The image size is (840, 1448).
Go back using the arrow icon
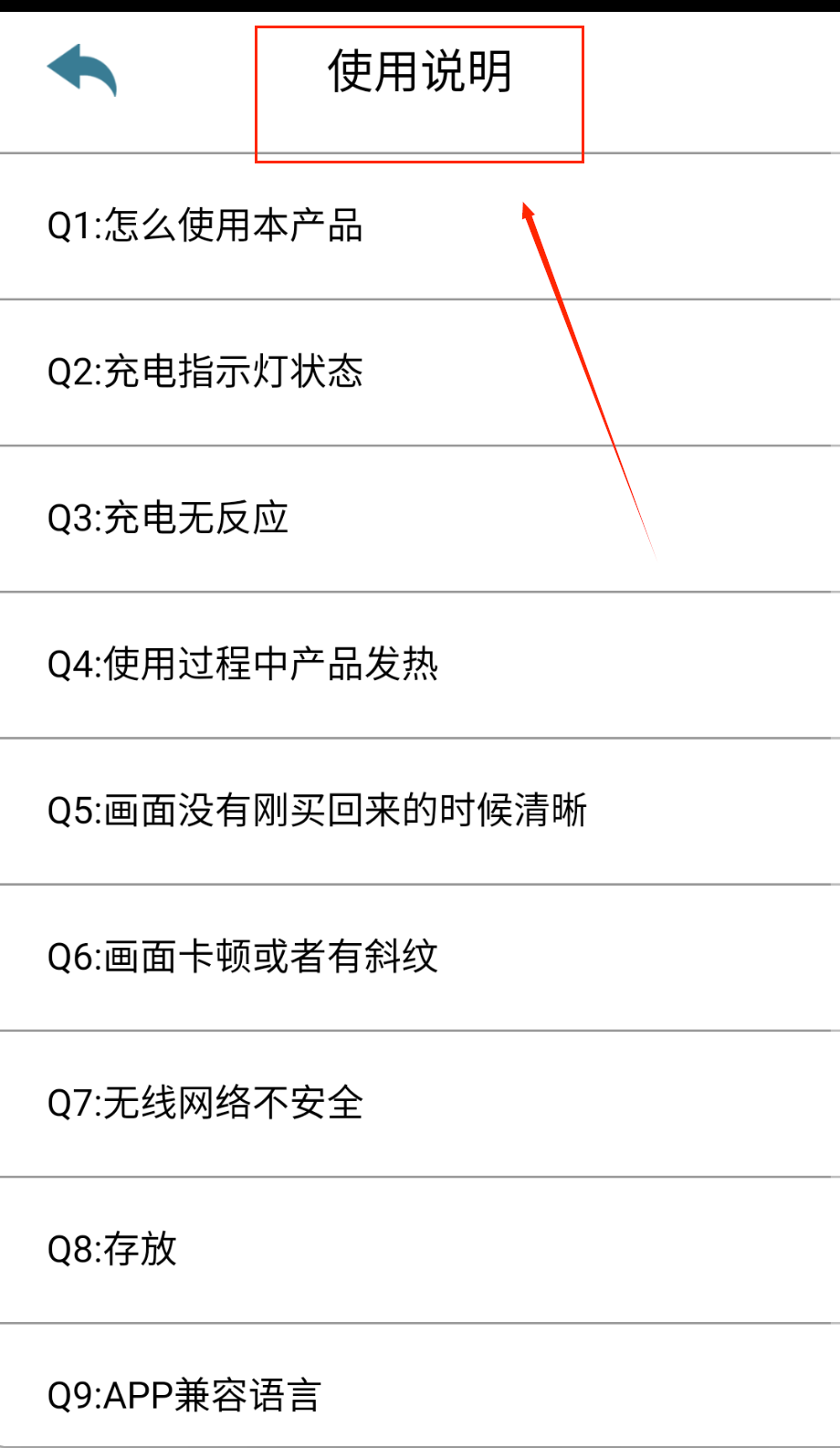click(82, 70)
